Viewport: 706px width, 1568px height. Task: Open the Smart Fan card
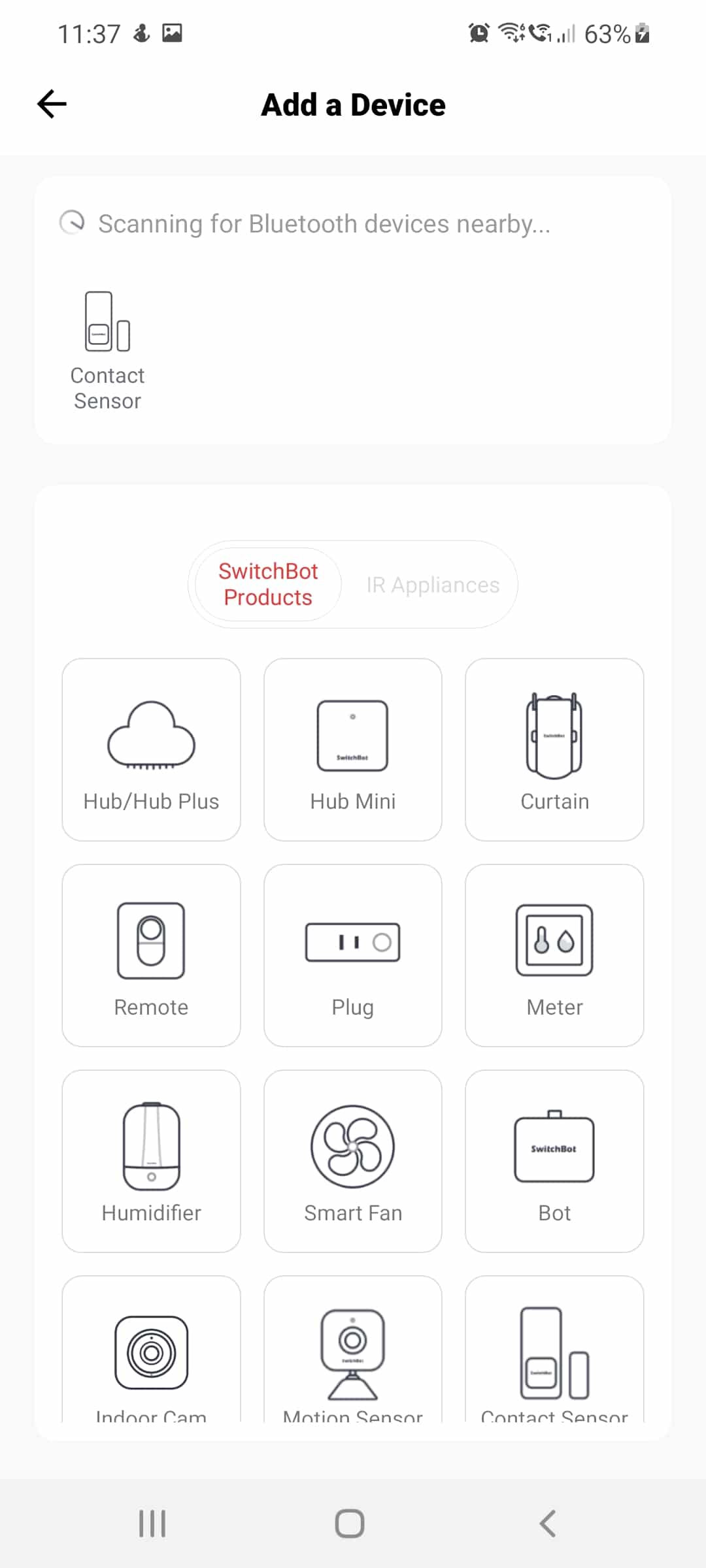pos(353,1161)
